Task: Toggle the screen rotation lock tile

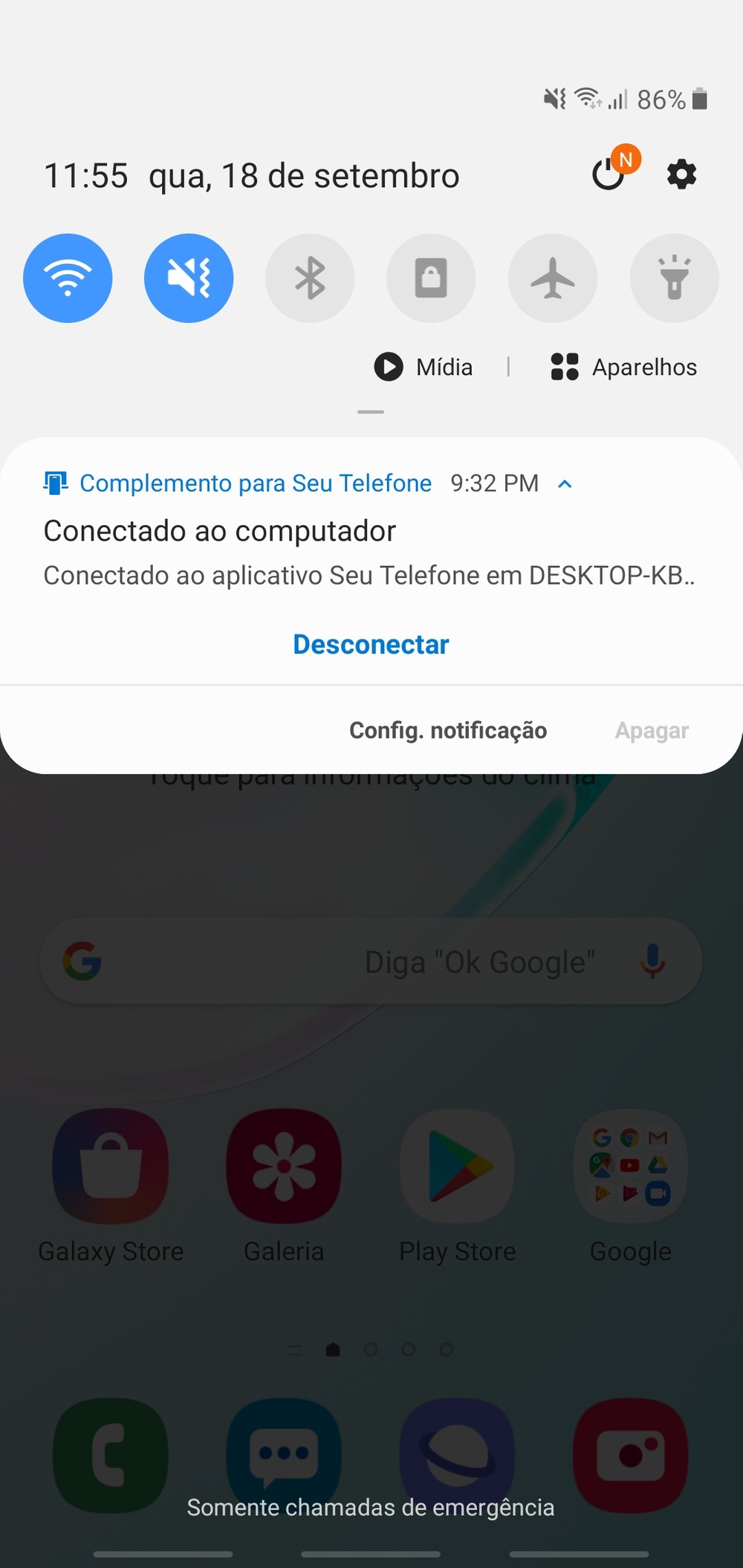Action: [431, 278]
